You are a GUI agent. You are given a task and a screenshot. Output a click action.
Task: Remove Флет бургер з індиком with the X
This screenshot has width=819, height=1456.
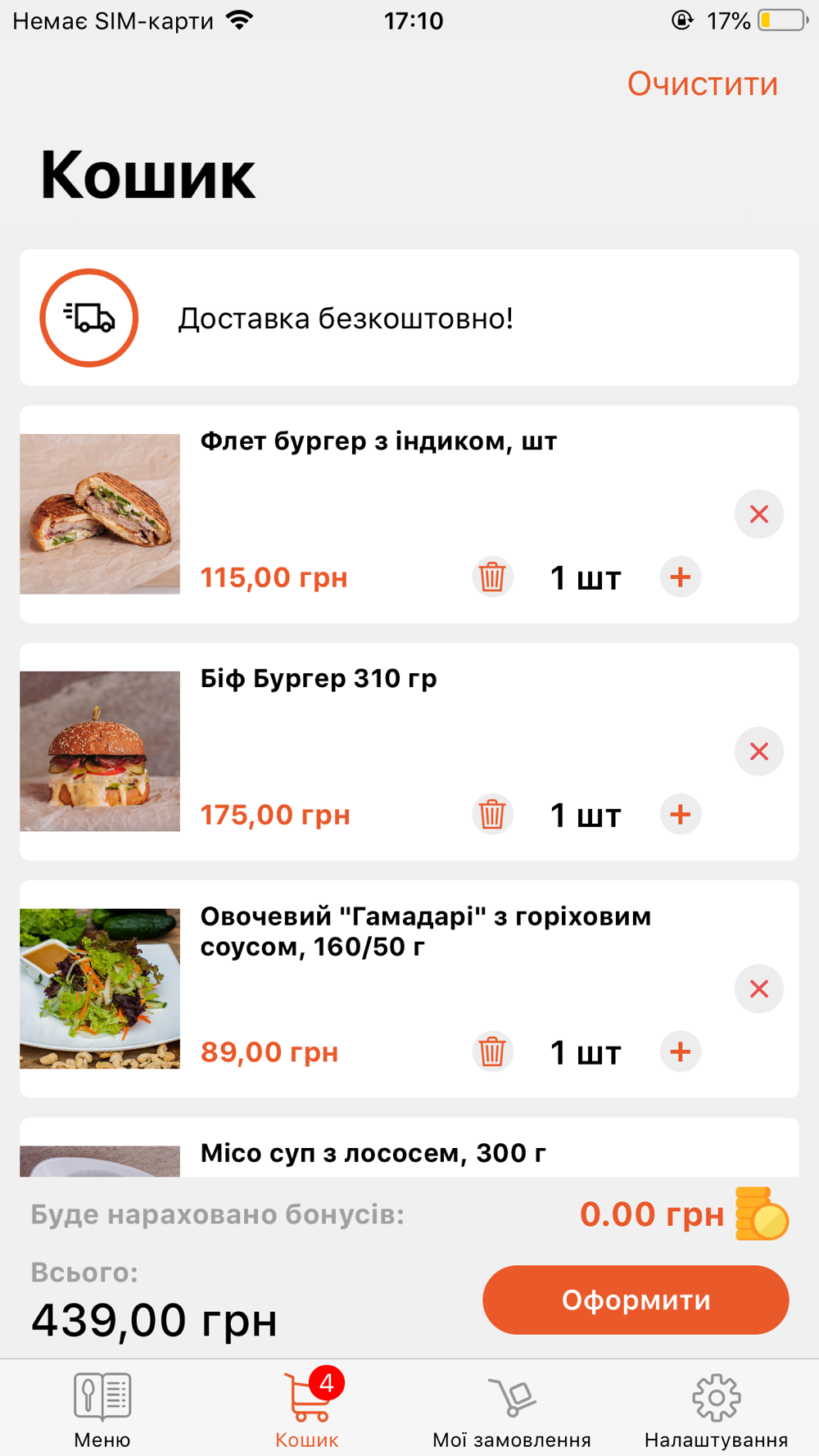[x=759, y=514]
